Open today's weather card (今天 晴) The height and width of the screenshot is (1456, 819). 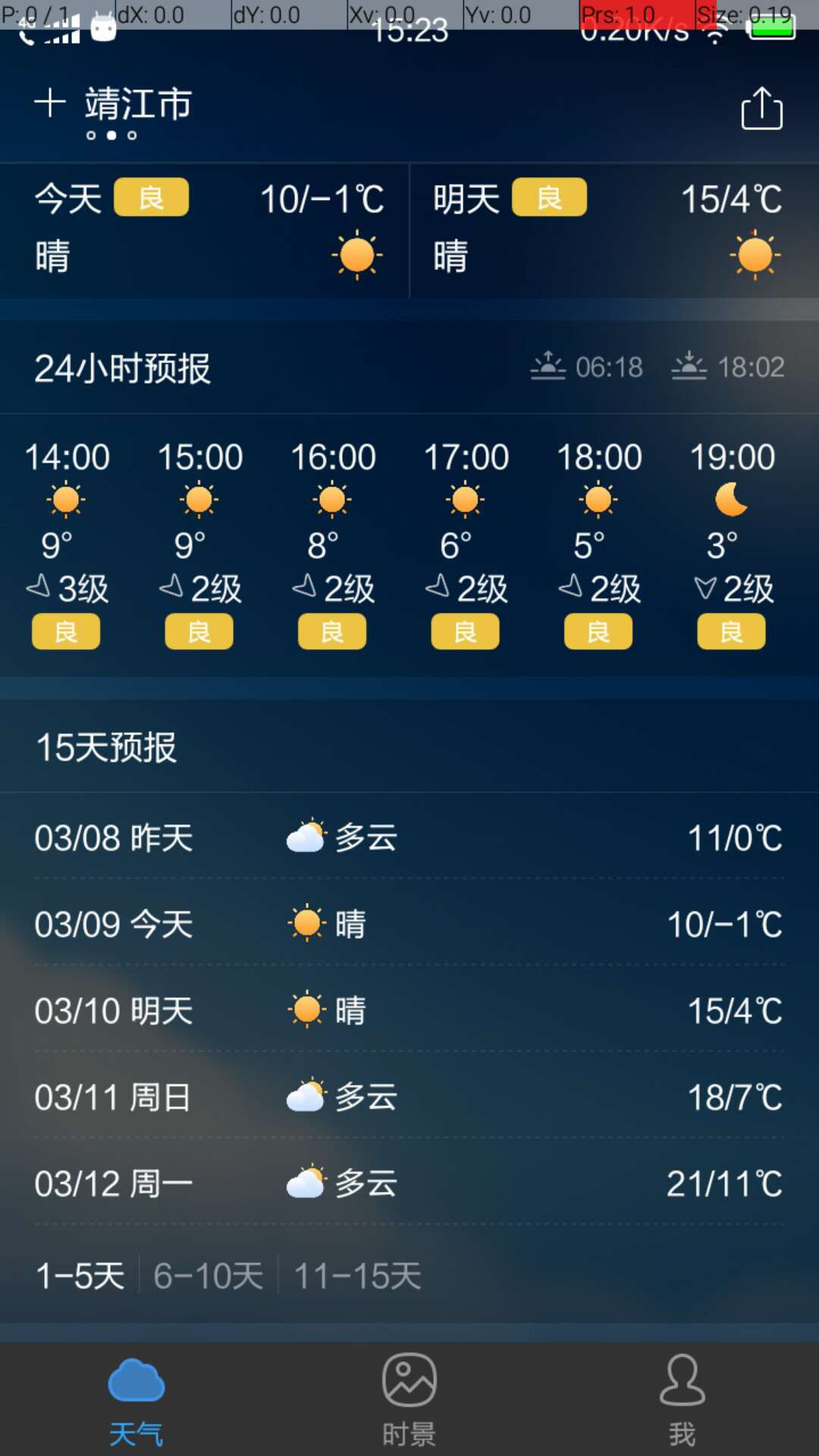pyautogui.click(x=205, y=231)
